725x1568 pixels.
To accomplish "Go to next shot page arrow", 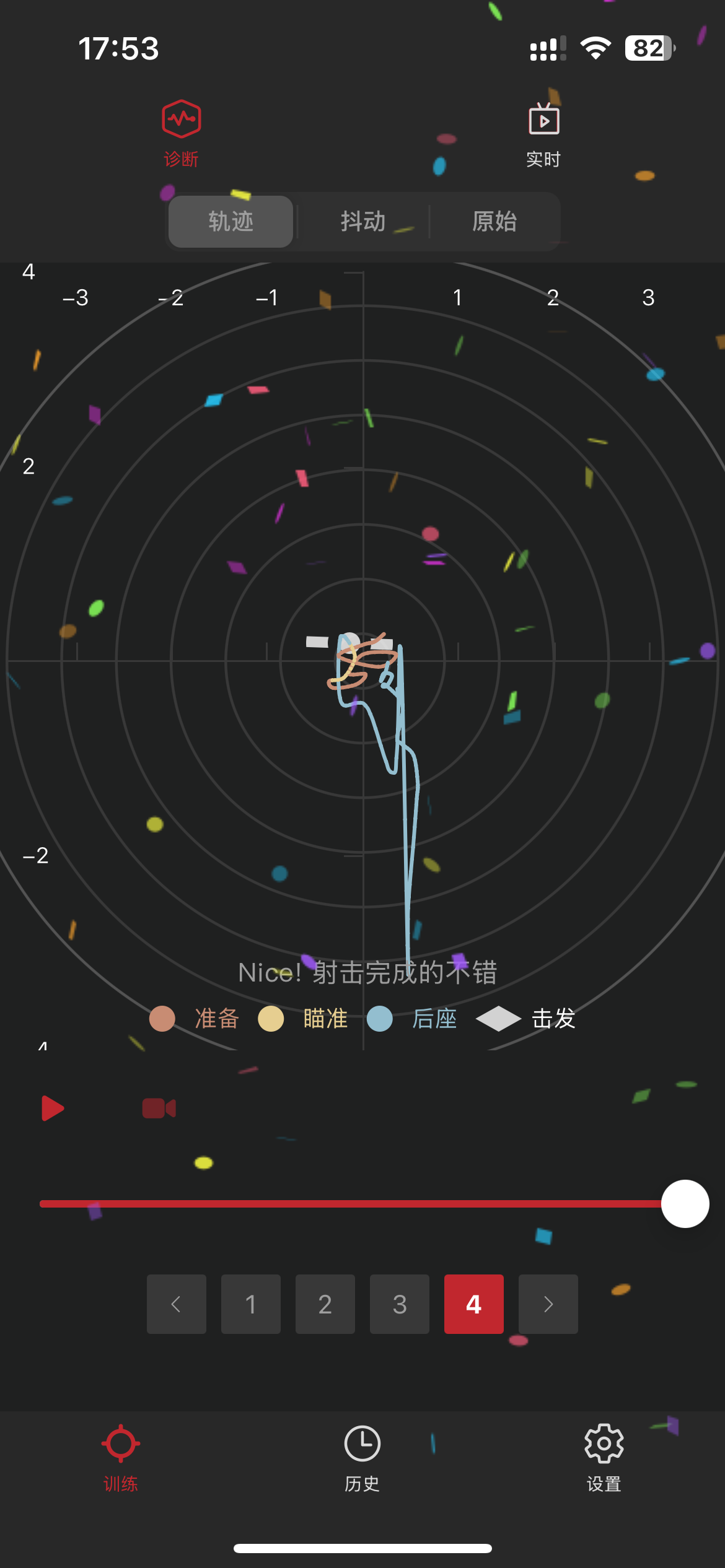I will [548, 1304].
